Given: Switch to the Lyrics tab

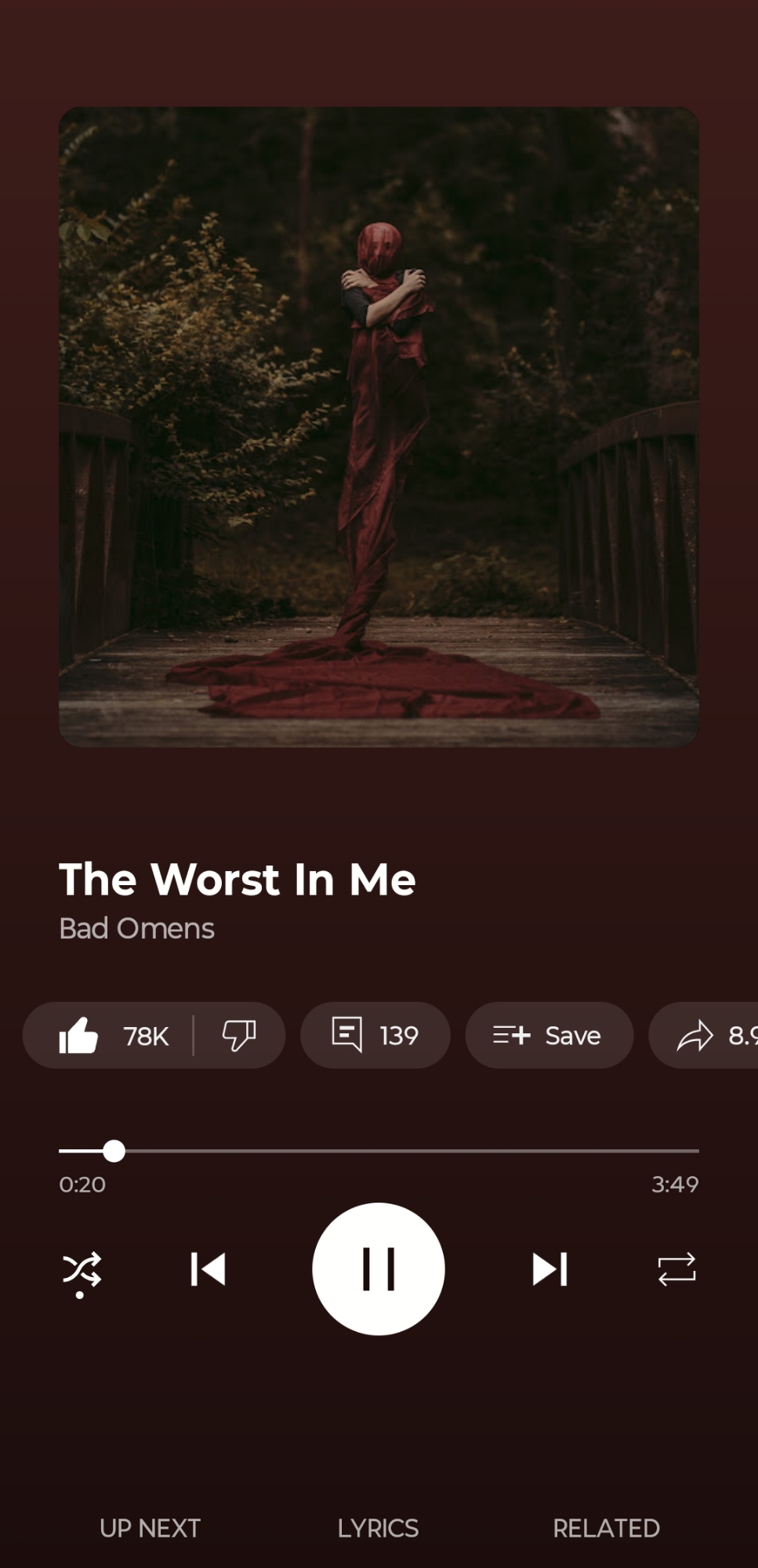Looking at the screenshot, I should tap(378, 1528).
